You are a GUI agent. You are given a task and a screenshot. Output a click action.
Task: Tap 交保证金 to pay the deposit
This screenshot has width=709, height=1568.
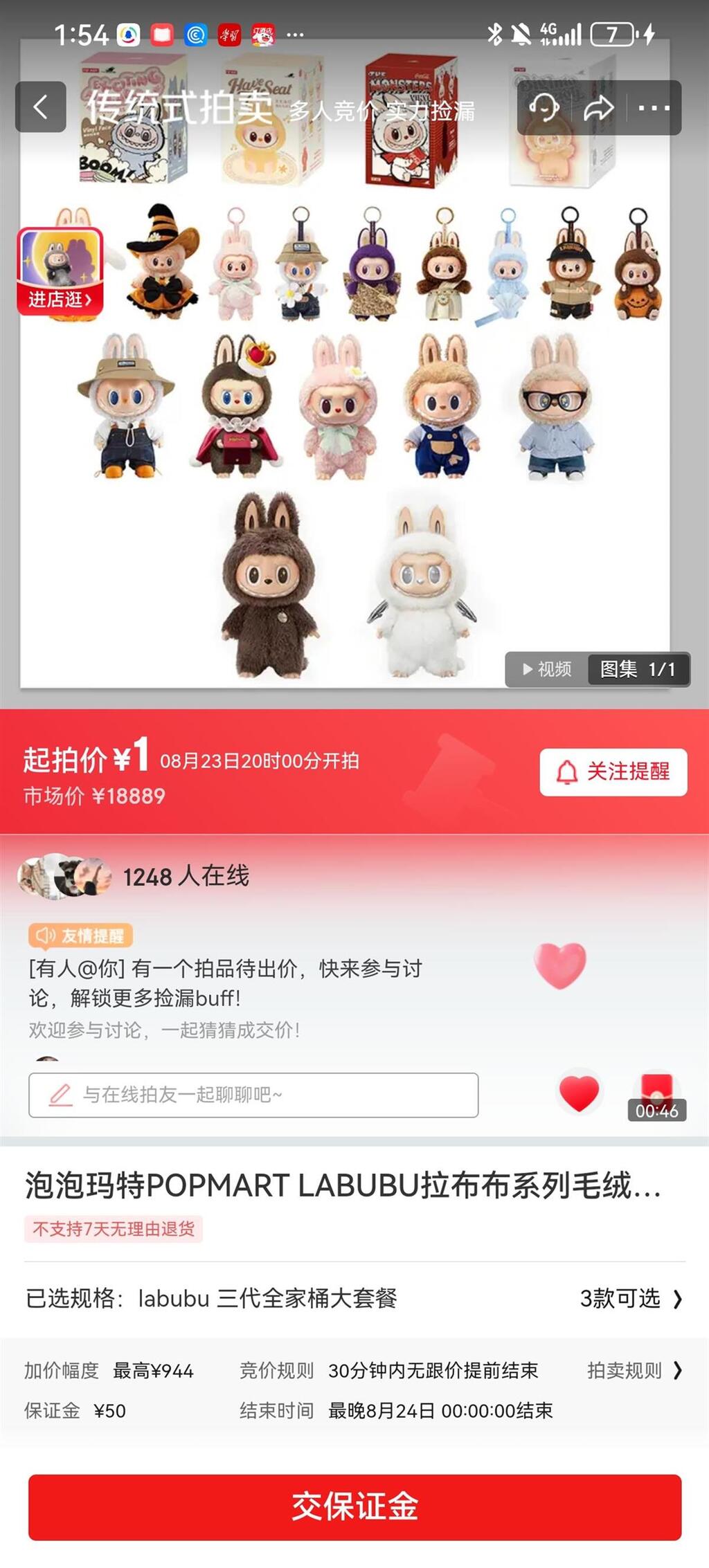354,1507
